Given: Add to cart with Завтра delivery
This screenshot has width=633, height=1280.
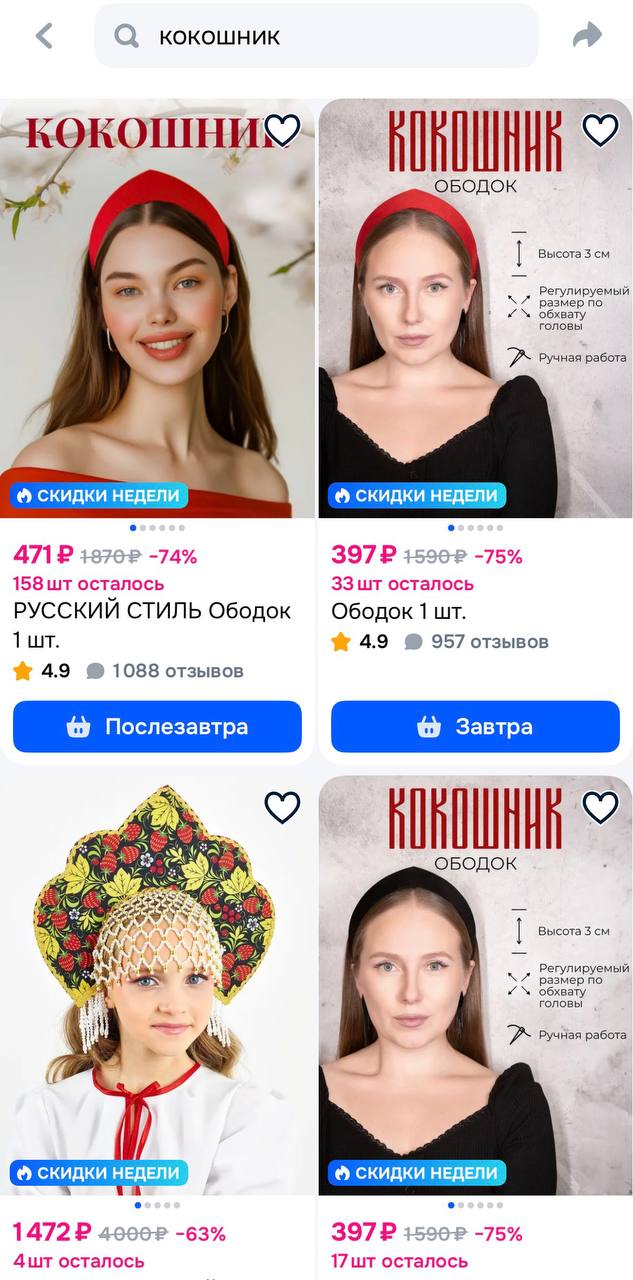Looking at the screenshot, I should (x=475, y=727).
